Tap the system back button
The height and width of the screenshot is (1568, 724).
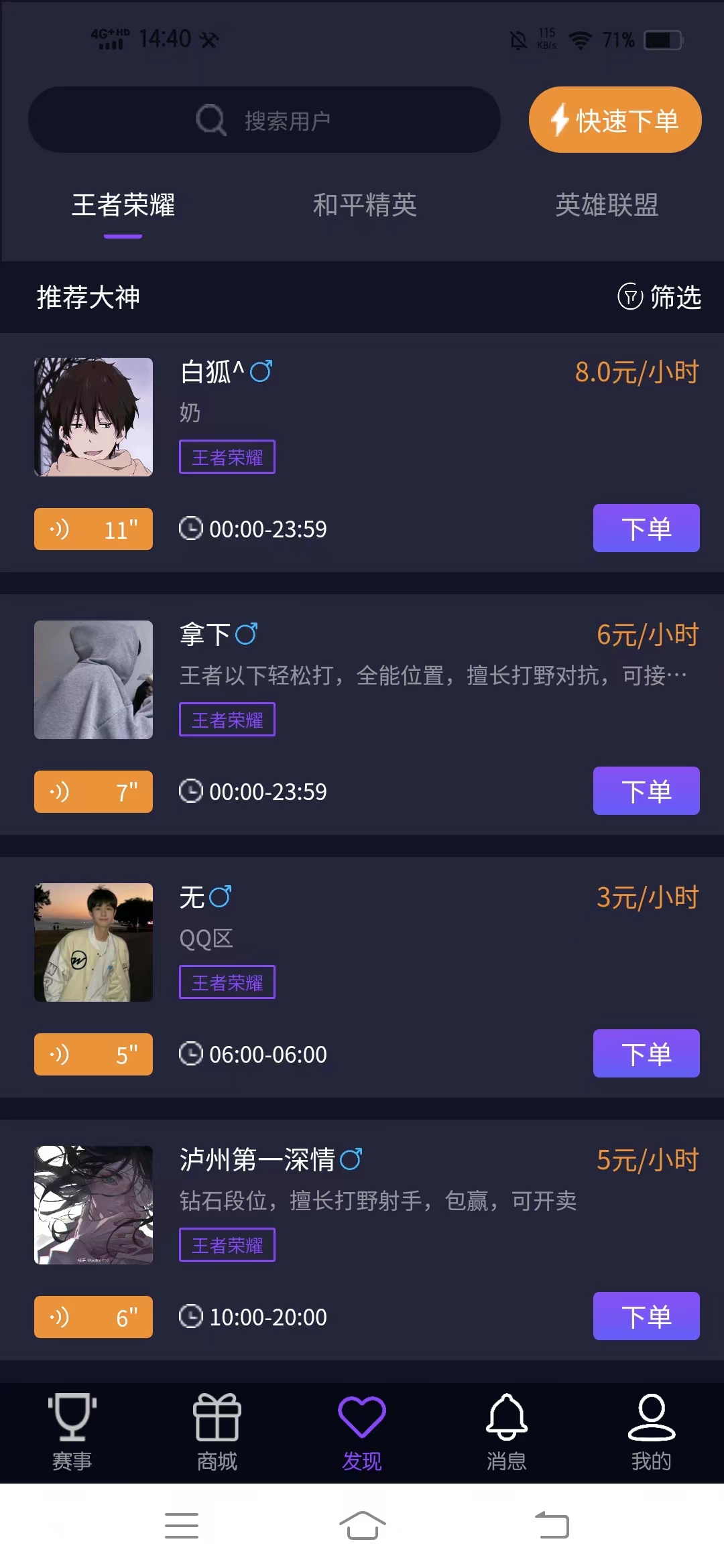point(552,1526)
